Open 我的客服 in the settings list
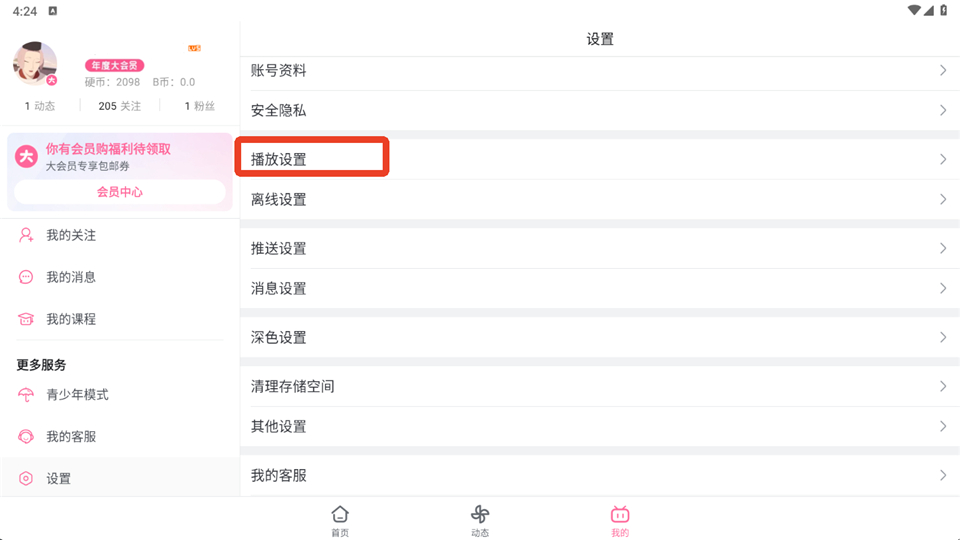 598,475
